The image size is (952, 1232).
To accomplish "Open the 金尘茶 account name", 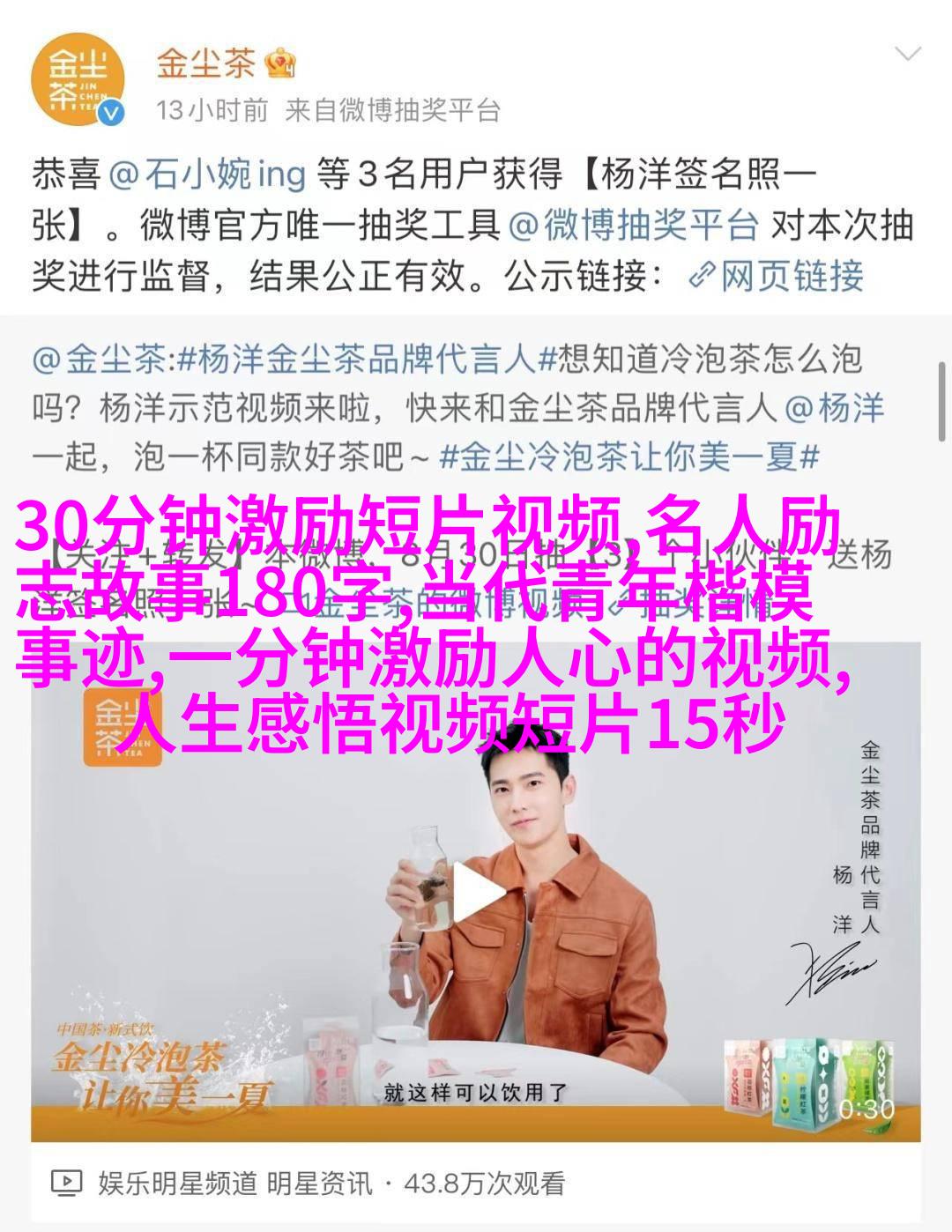I will pyautogui.click(x=206, y=63).
